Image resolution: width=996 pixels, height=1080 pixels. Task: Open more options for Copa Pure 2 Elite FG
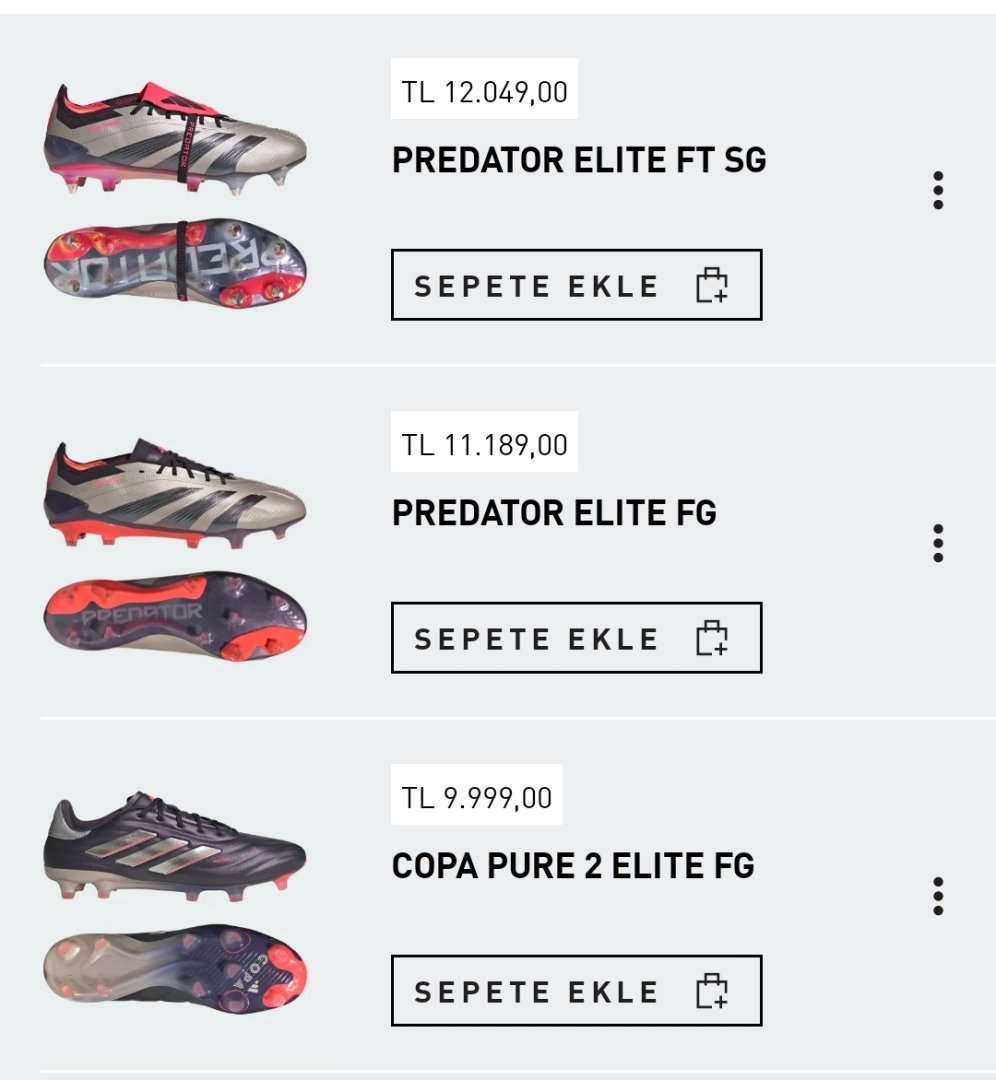pyautogui.click(x=937, y=896)
